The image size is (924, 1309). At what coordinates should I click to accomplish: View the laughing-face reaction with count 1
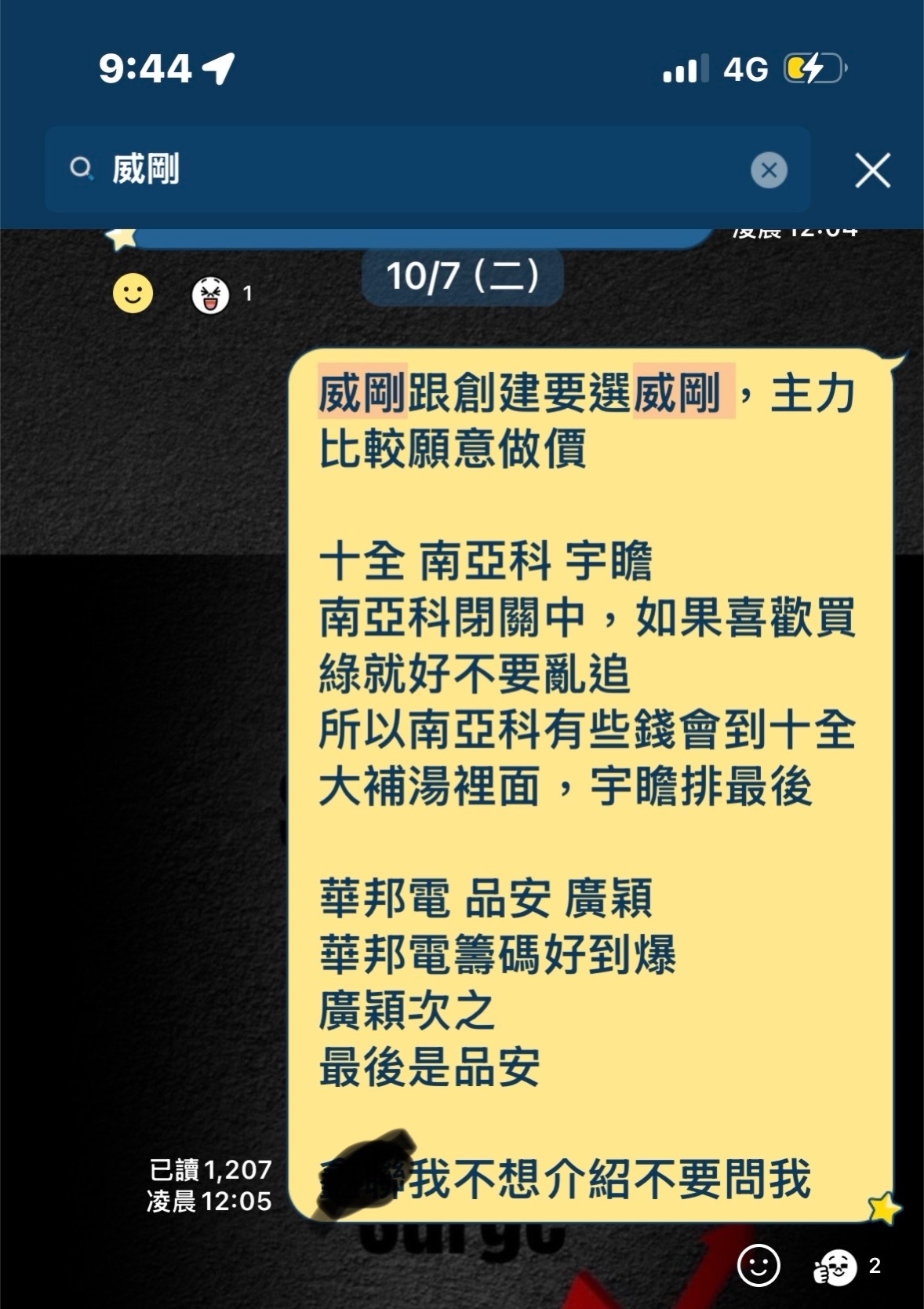pos(222,294)
